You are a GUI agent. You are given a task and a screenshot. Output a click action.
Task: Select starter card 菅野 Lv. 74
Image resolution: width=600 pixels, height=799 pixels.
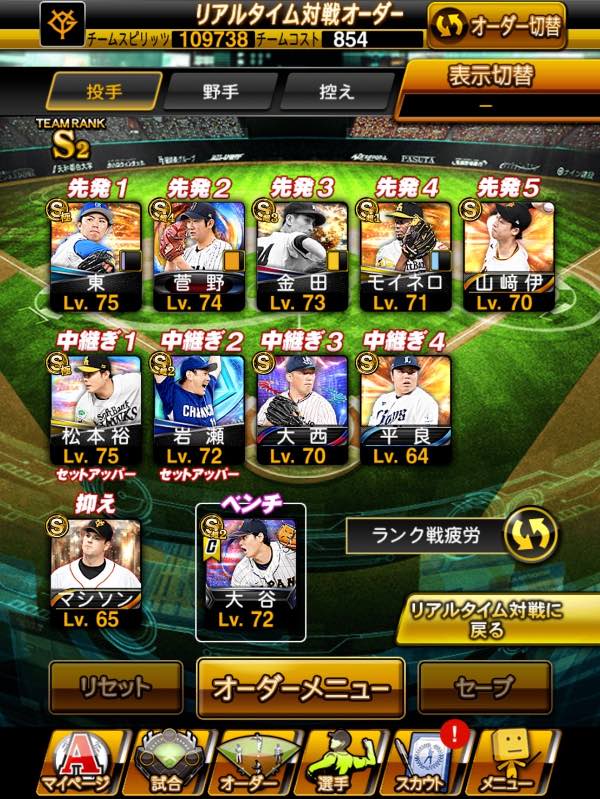pyautogui.click(x=199, y=256)
